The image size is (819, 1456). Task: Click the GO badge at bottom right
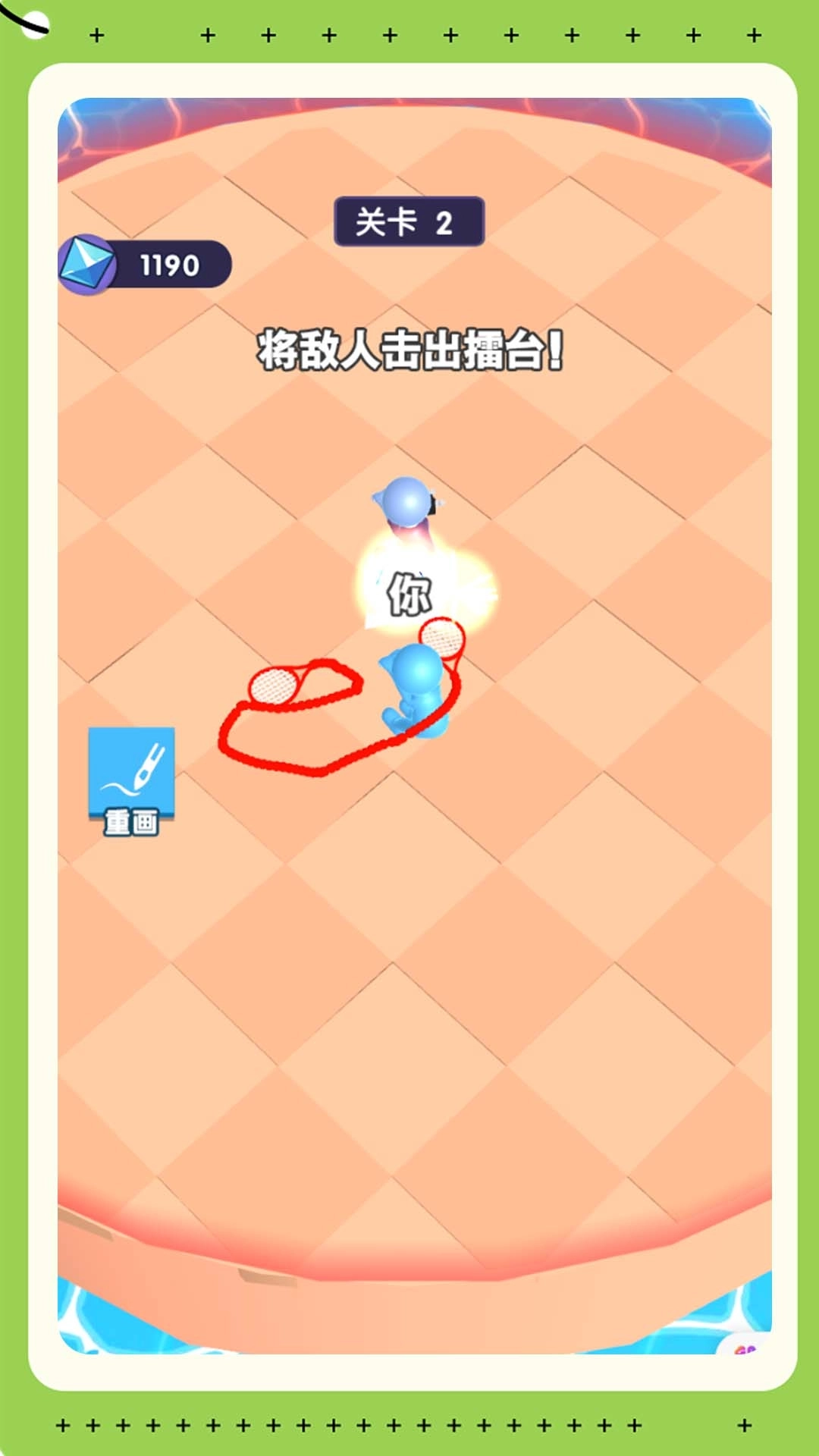tap(743, 1349)
